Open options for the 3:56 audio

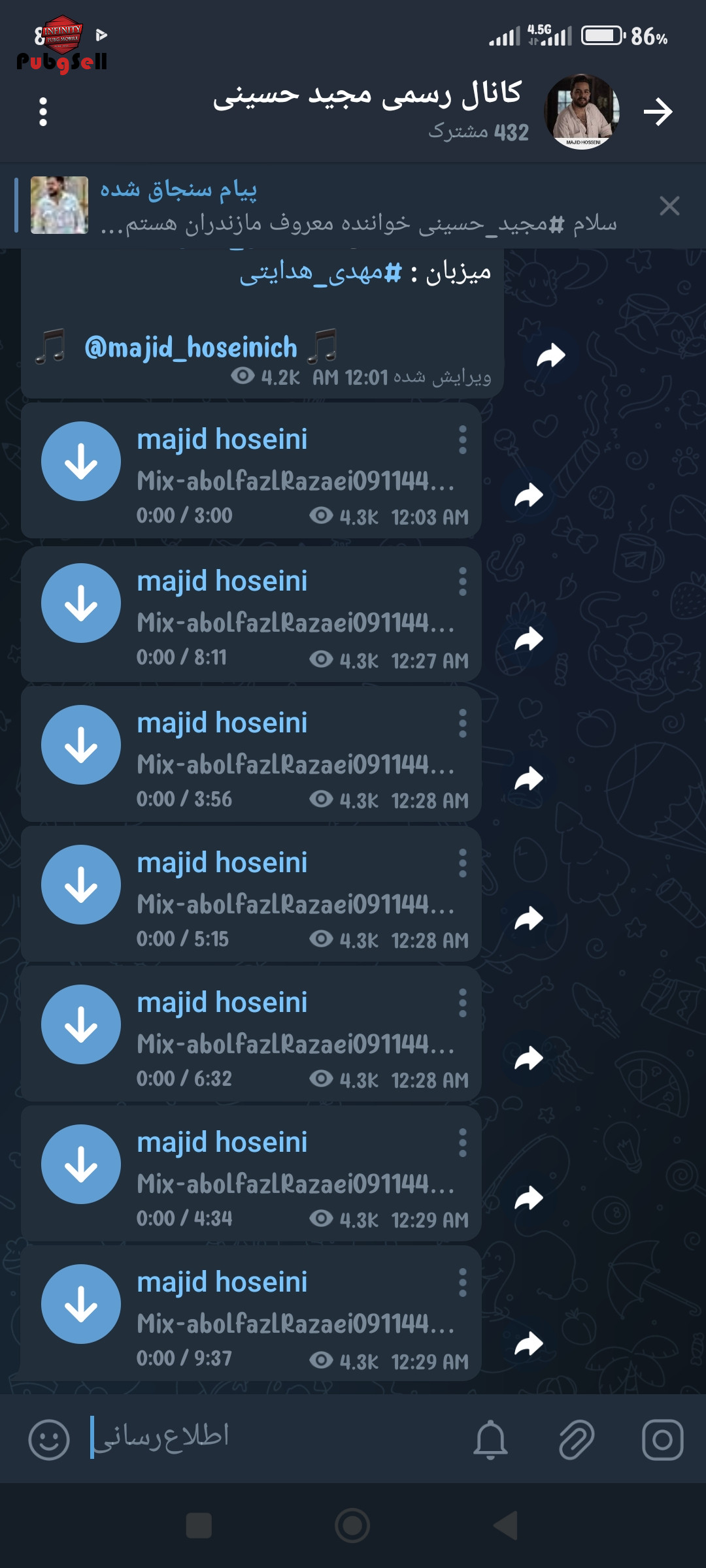pyautogui.click(x=463, y=723)
